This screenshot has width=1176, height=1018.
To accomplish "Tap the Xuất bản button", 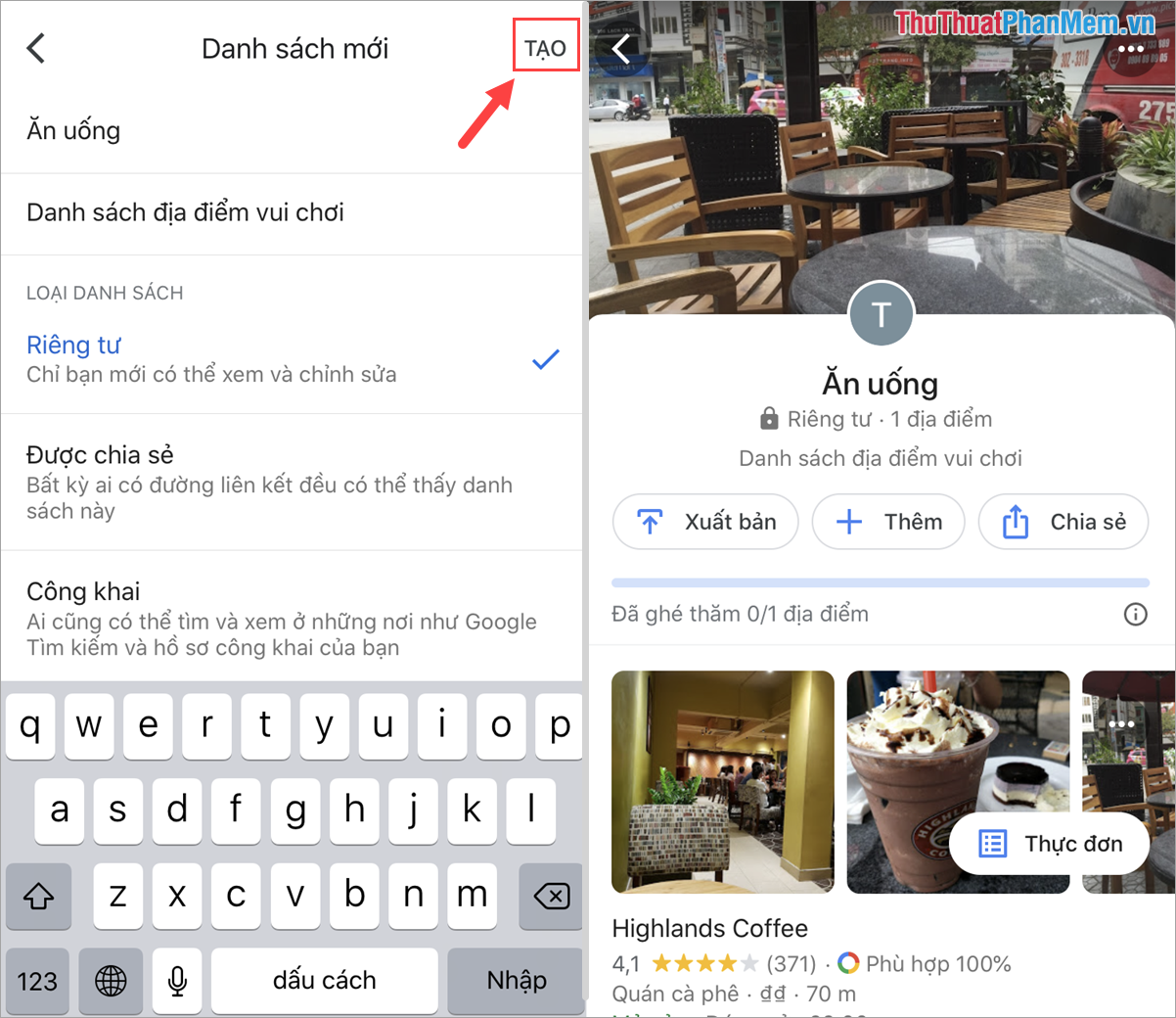I will 705,522.
